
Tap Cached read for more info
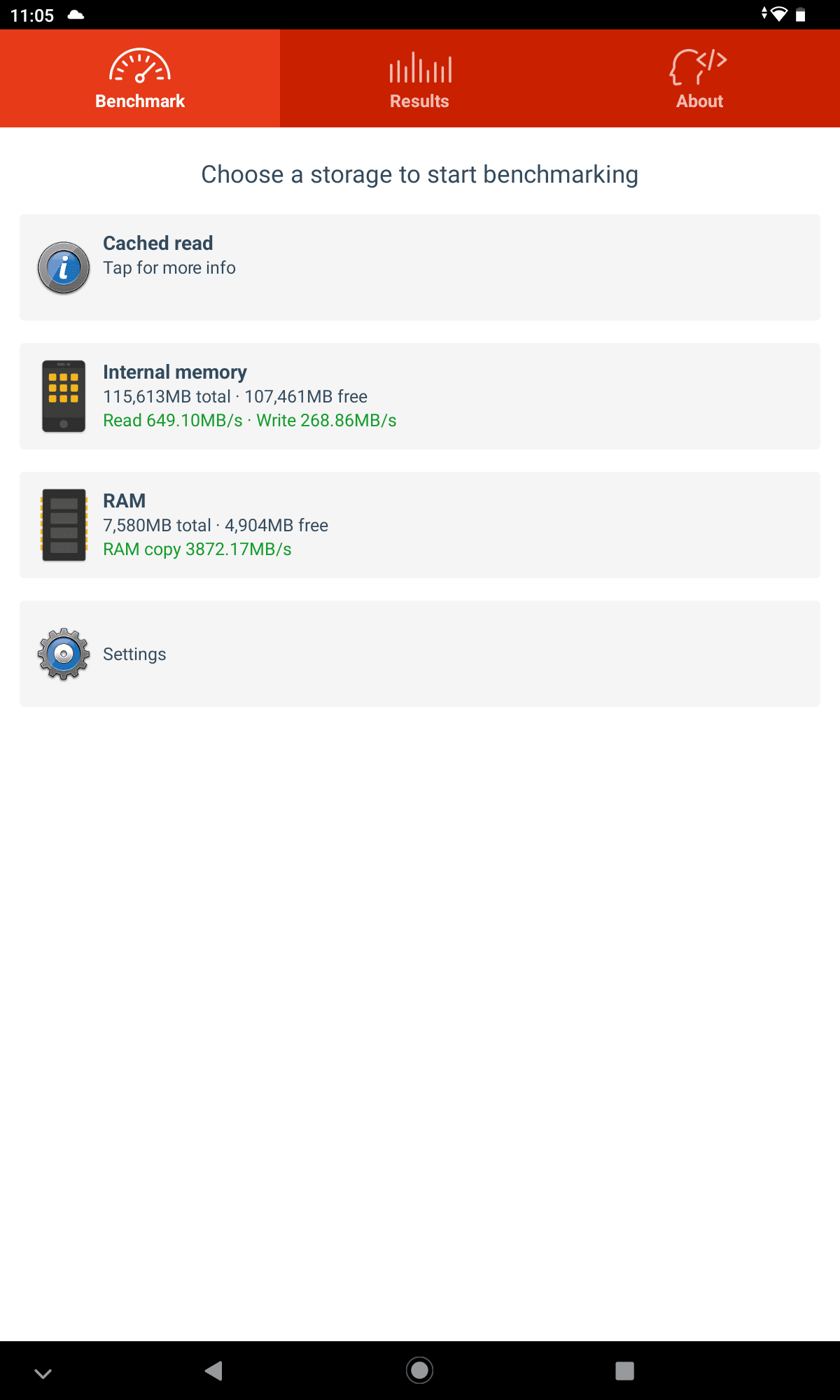420,267
